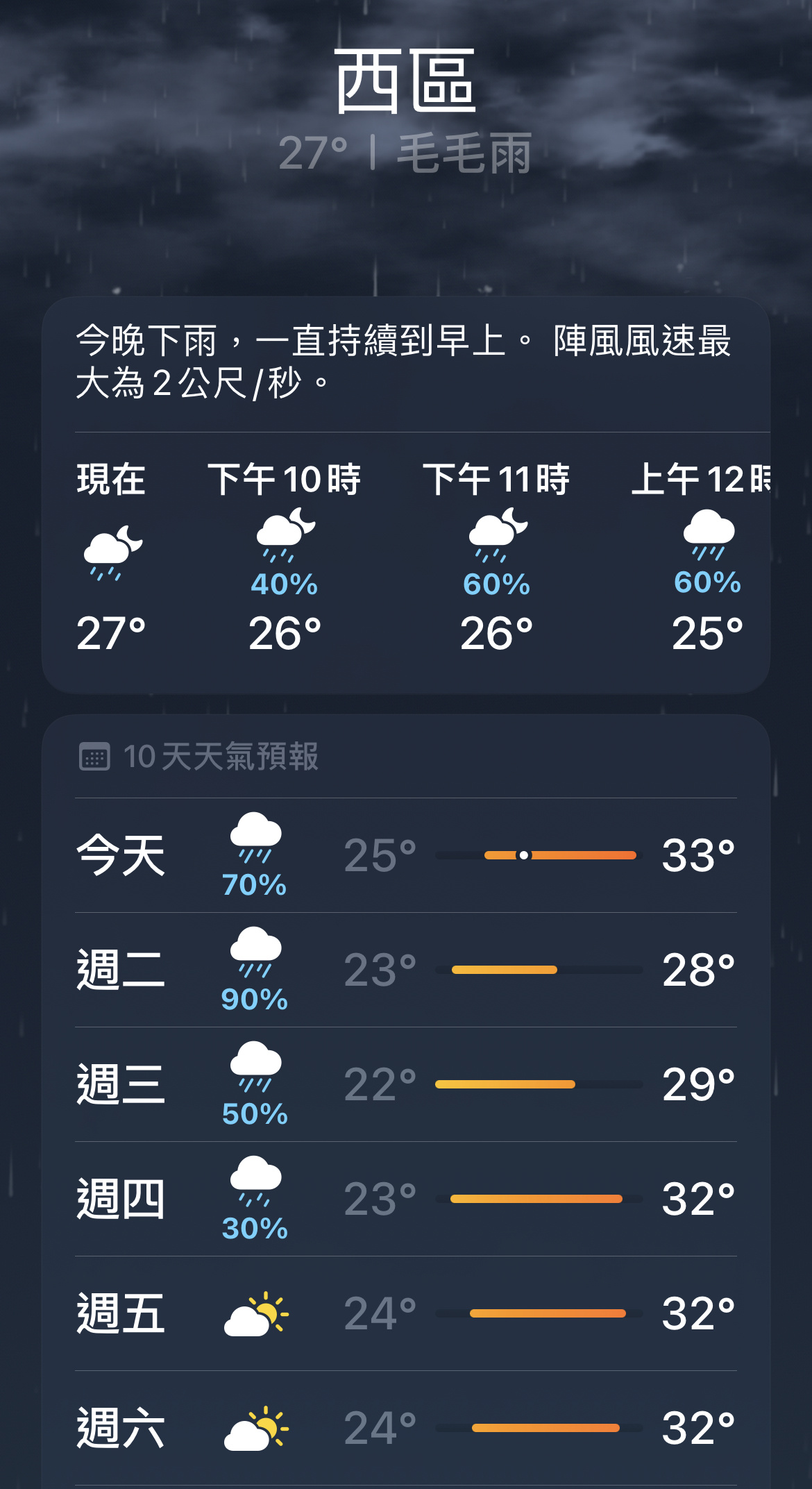The image size is (812, 1489).
Task: View details for 週五
Action: (406, 1313)
